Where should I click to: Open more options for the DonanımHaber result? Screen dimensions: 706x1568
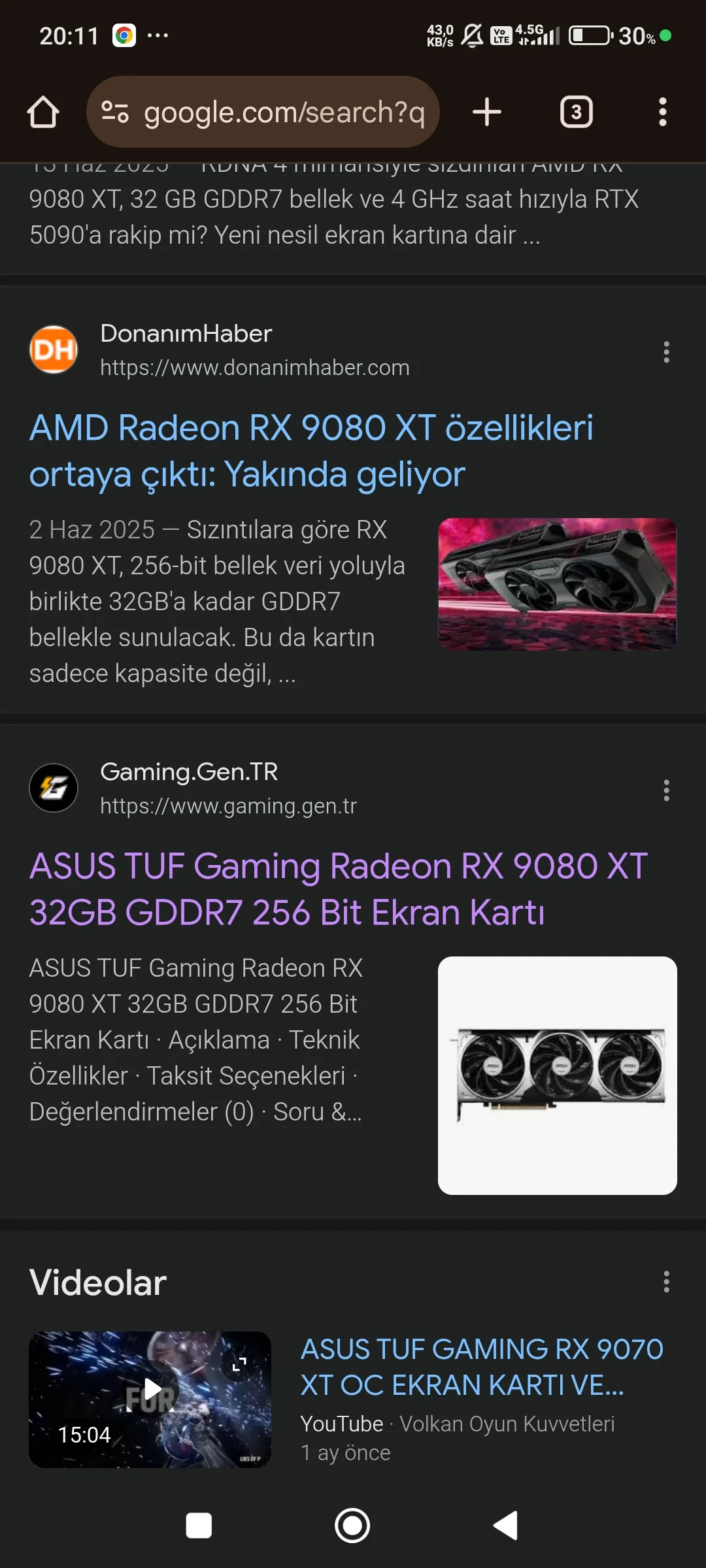(666, 352)
